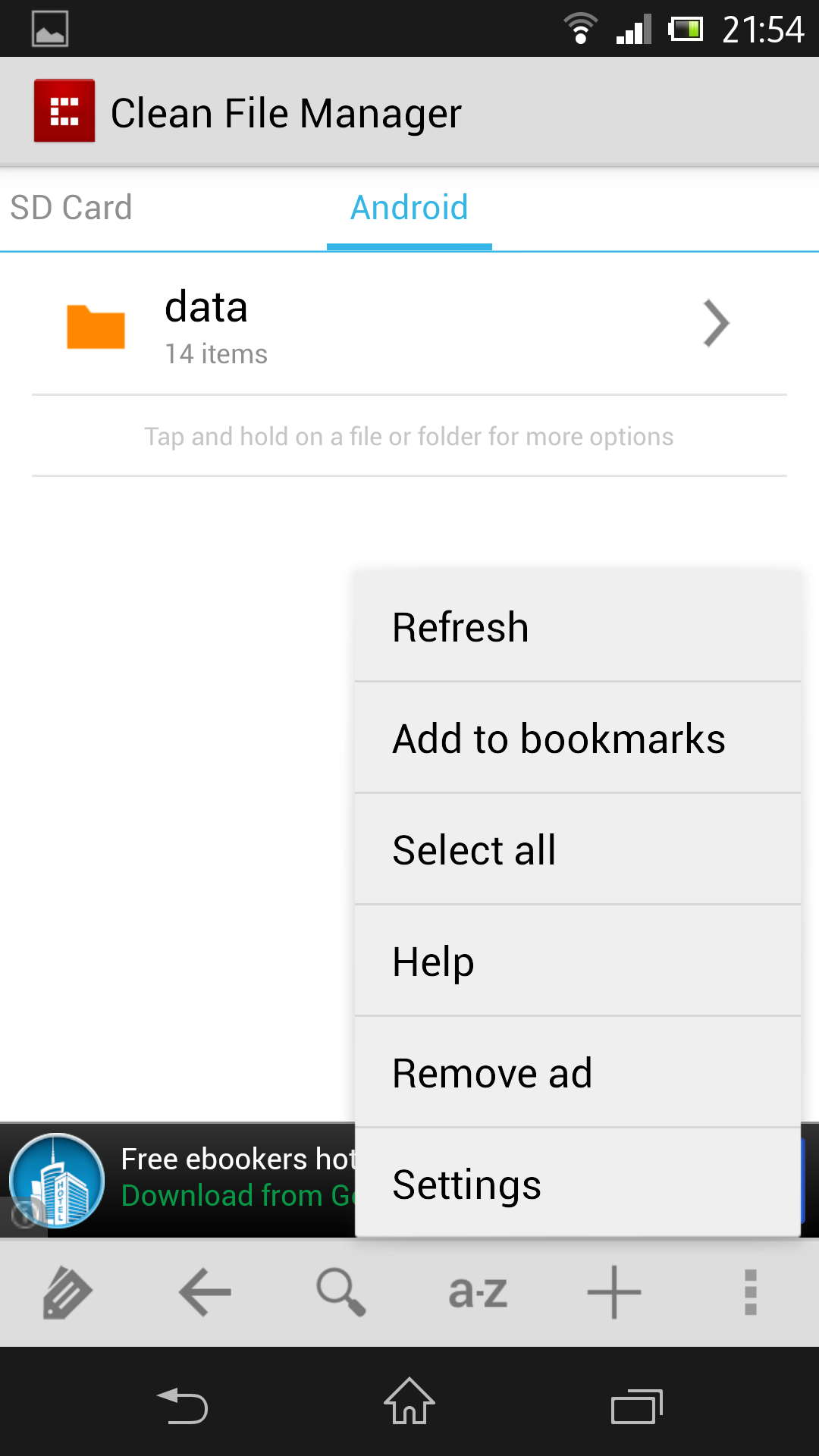Select the Android tab

tap(409, 208)
